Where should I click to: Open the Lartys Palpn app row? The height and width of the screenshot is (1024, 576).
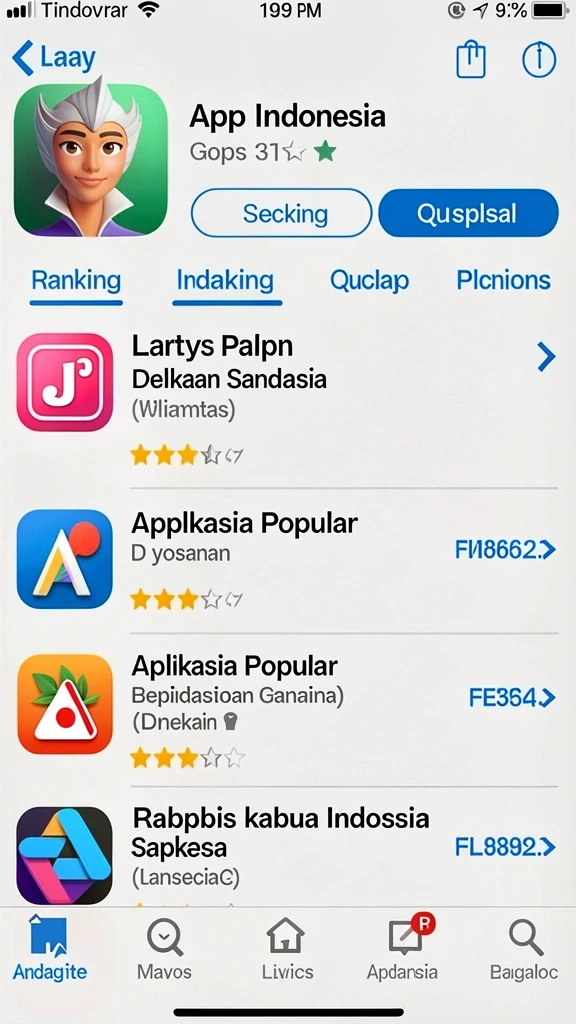point(287,400)
